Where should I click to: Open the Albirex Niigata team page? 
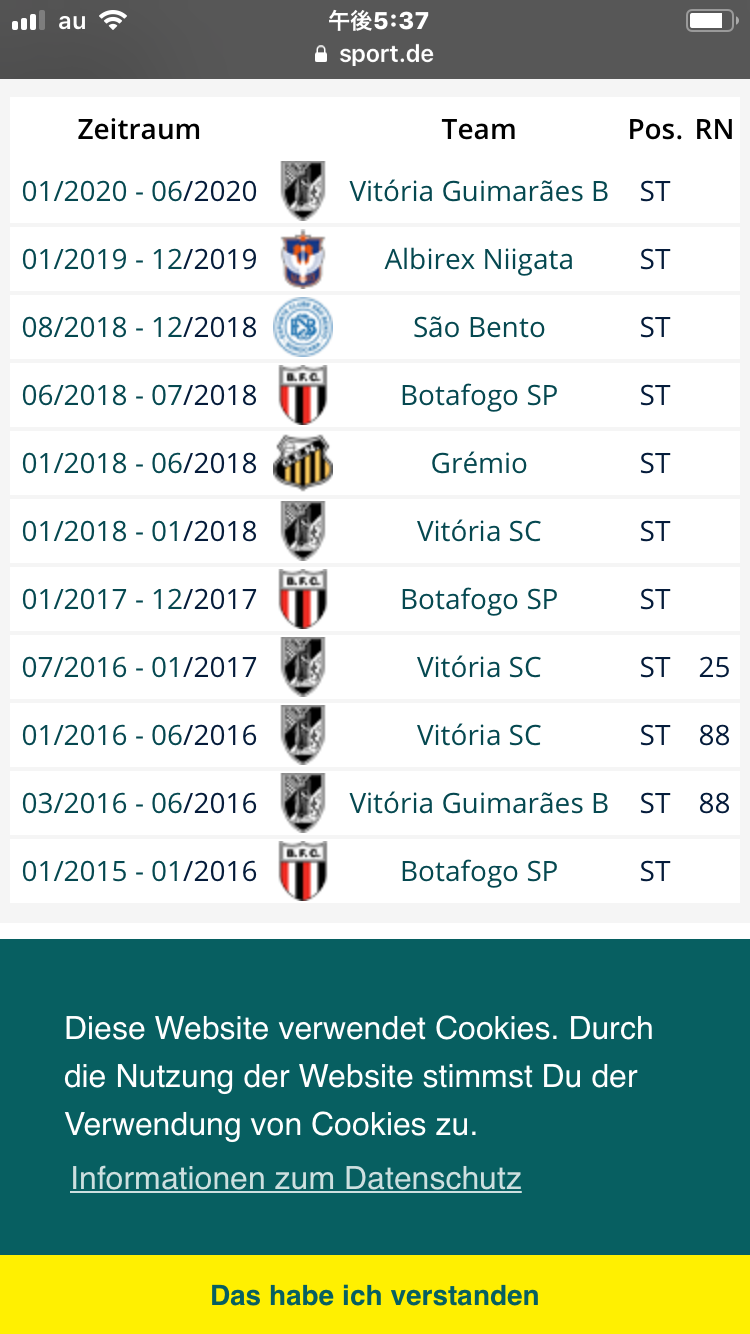(x=479, y=260)
